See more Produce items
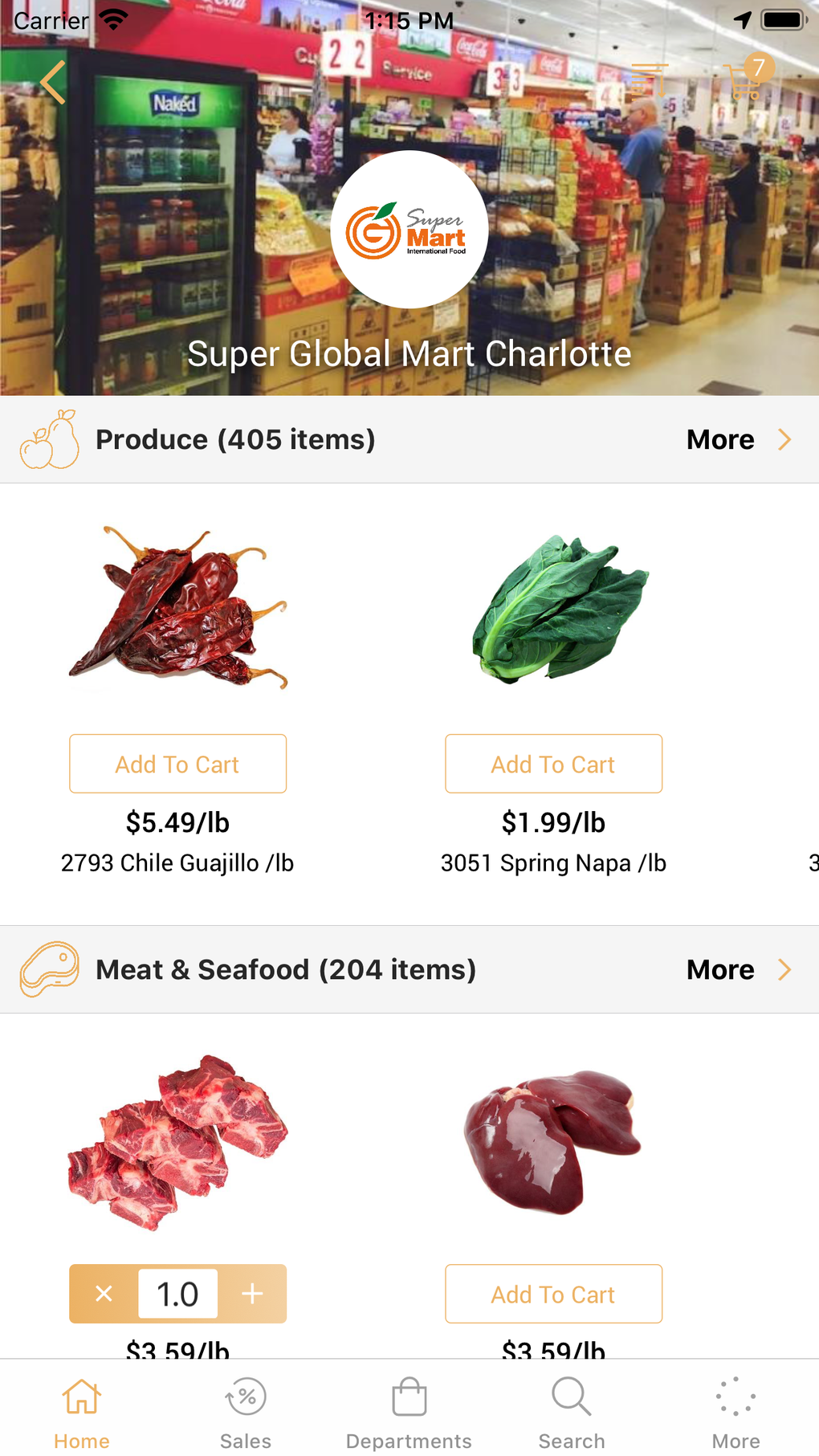 coord(738,439)
